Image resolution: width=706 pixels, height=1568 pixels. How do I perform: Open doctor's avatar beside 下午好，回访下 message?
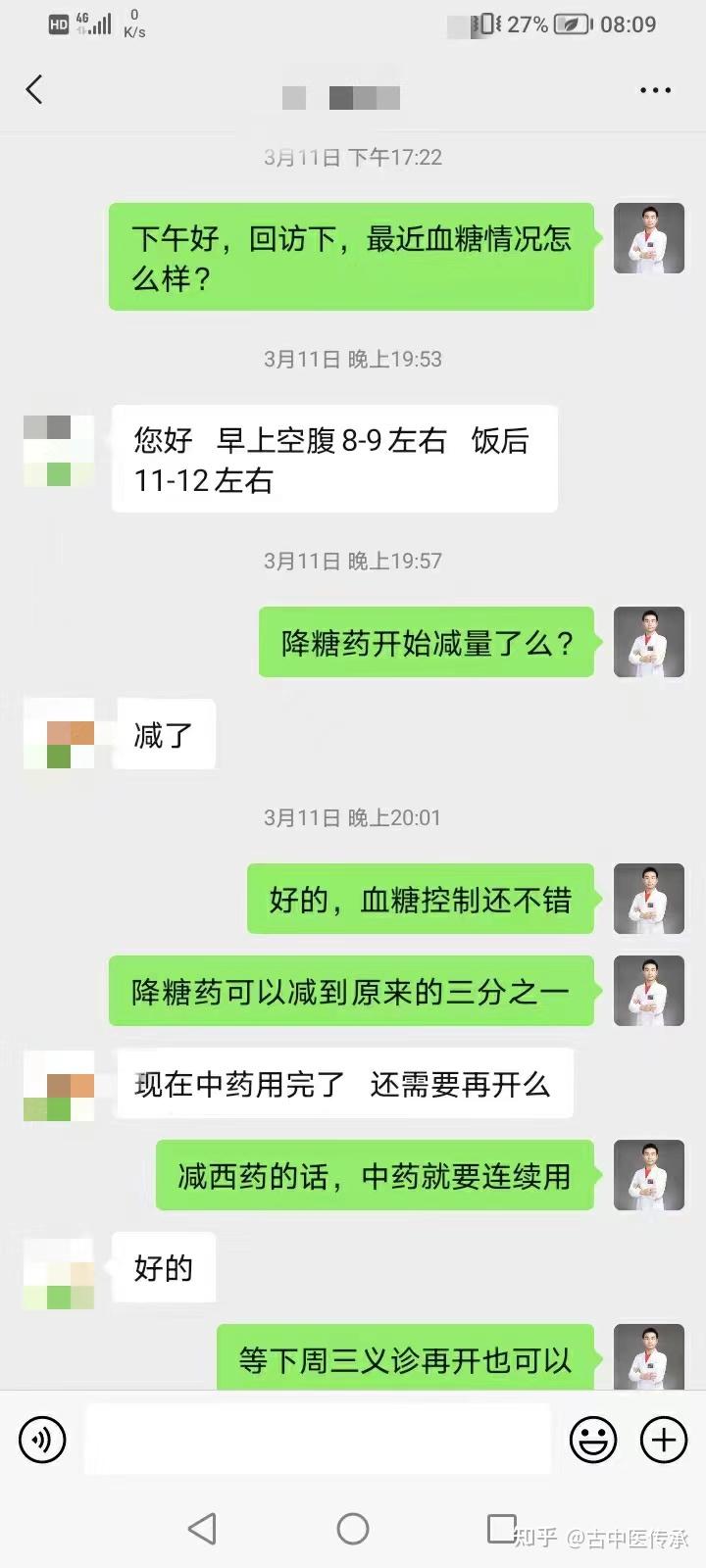[649, 238]
